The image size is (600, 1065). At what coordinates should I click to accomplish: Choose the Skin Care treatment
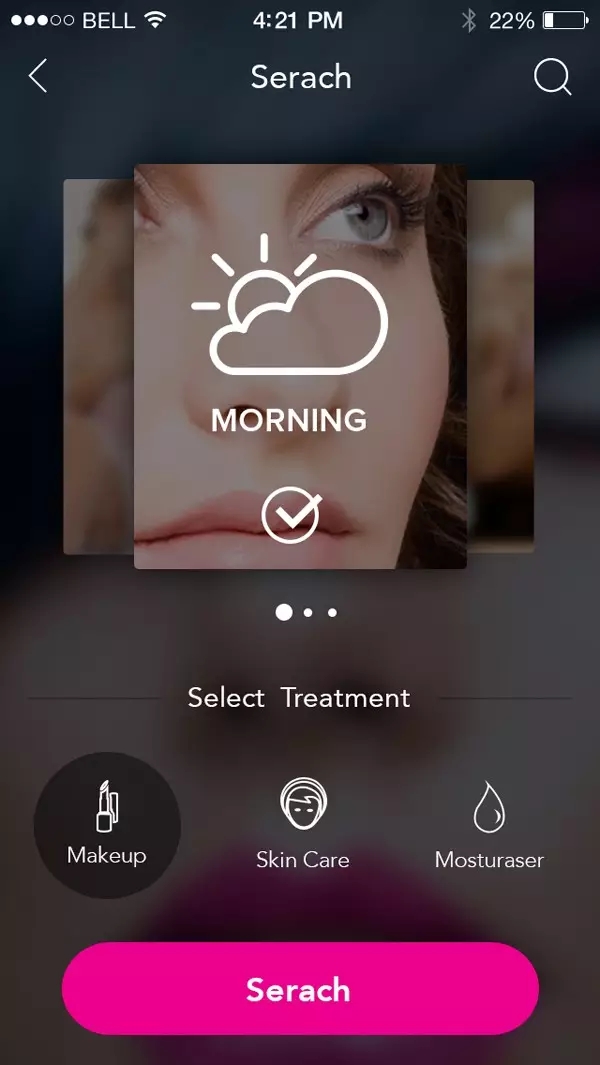[x=303, y=826]
